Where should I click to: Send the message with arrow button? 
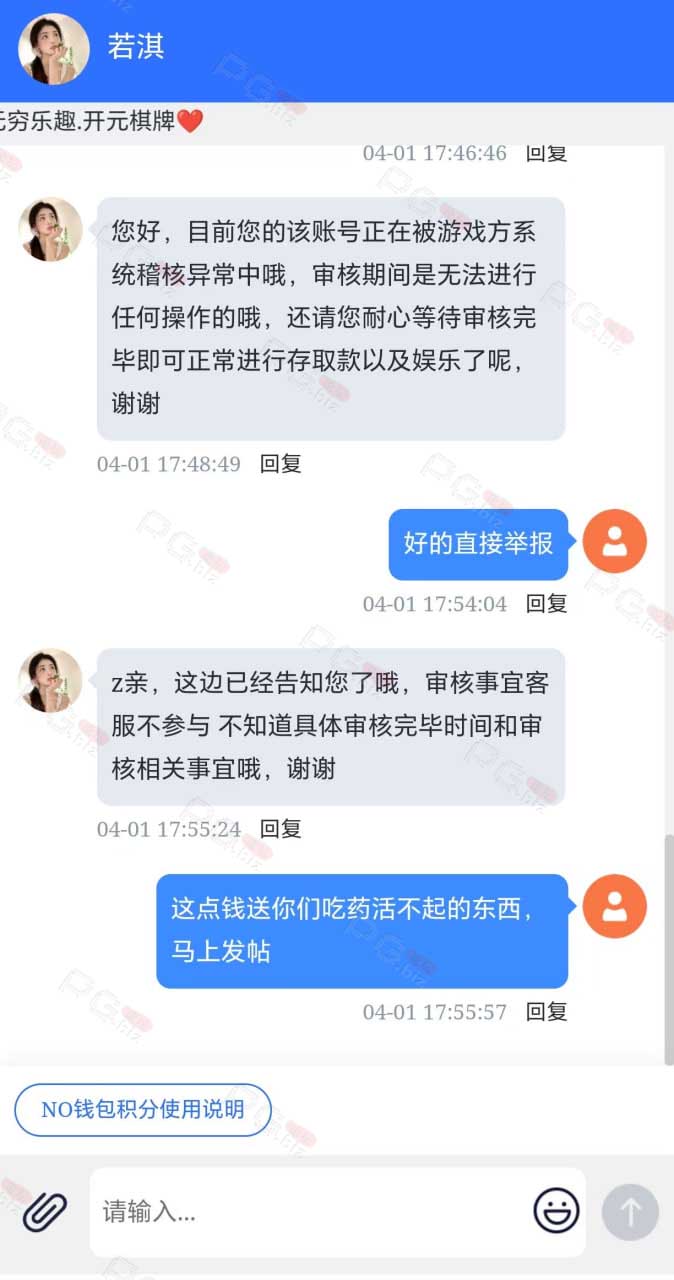point(630,1212)
